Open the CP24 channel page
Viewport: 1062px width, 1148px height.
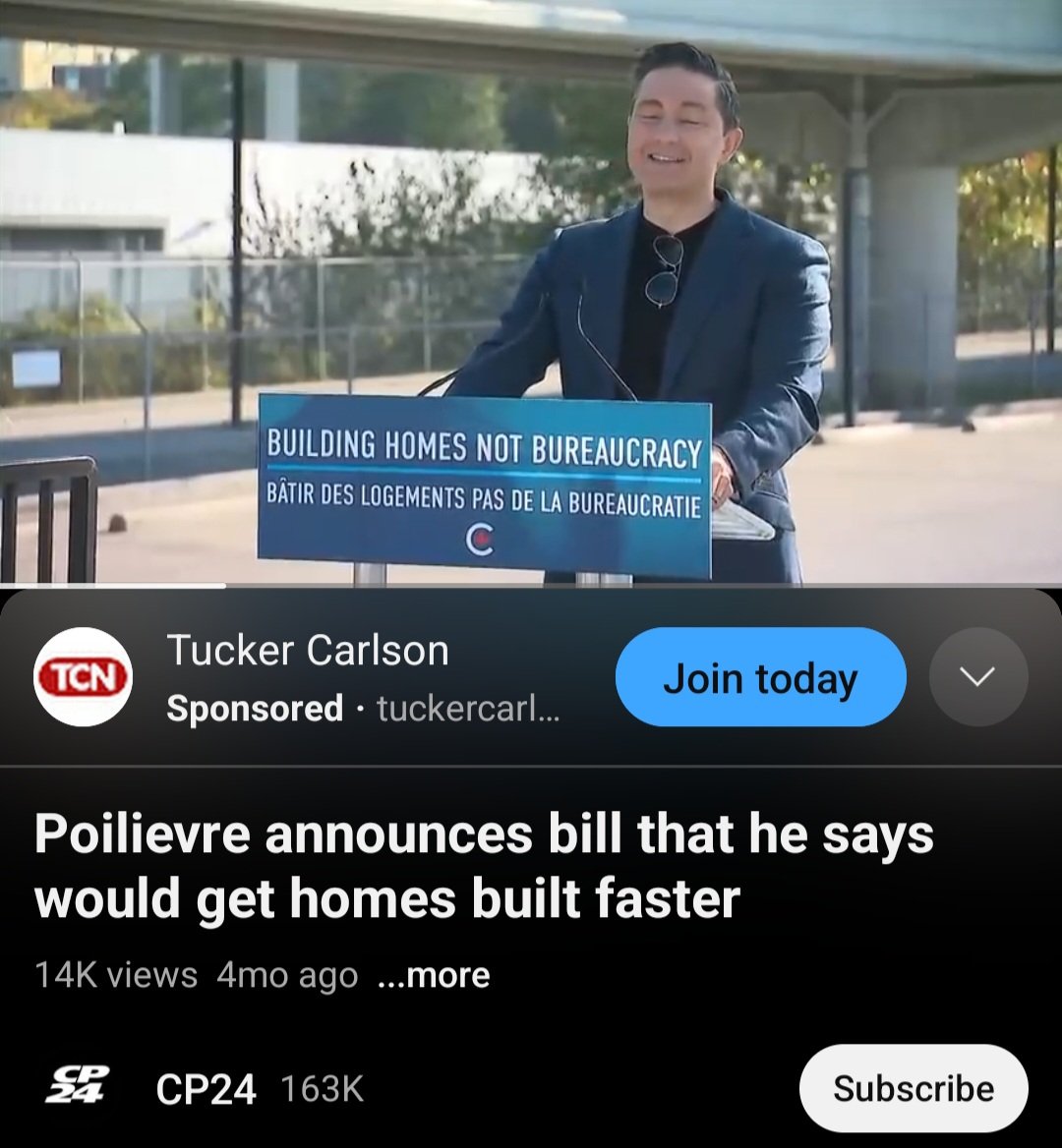pos(206,1088)
